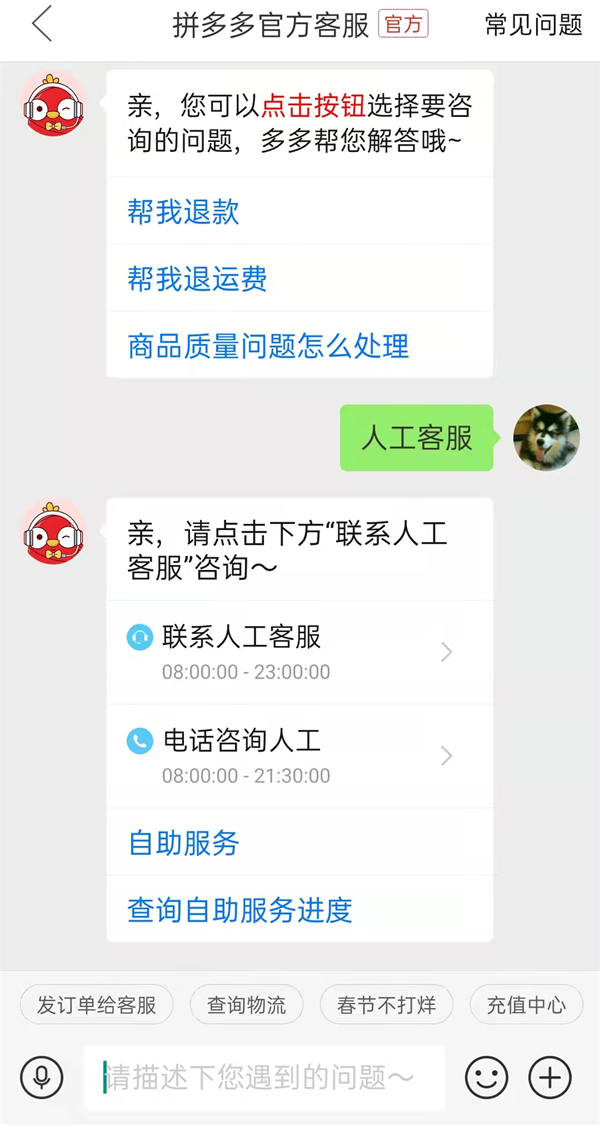Check 查询自助服务进度
The width and height of the screenshot is (600, 1130).
click(x=240, y=910)
